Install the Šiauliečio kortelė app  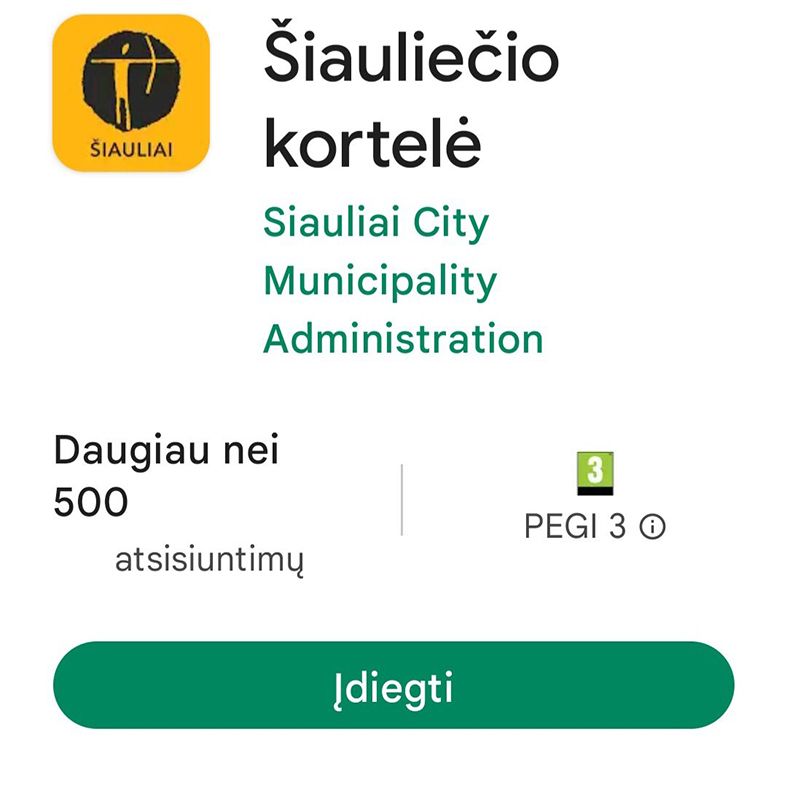393,686
